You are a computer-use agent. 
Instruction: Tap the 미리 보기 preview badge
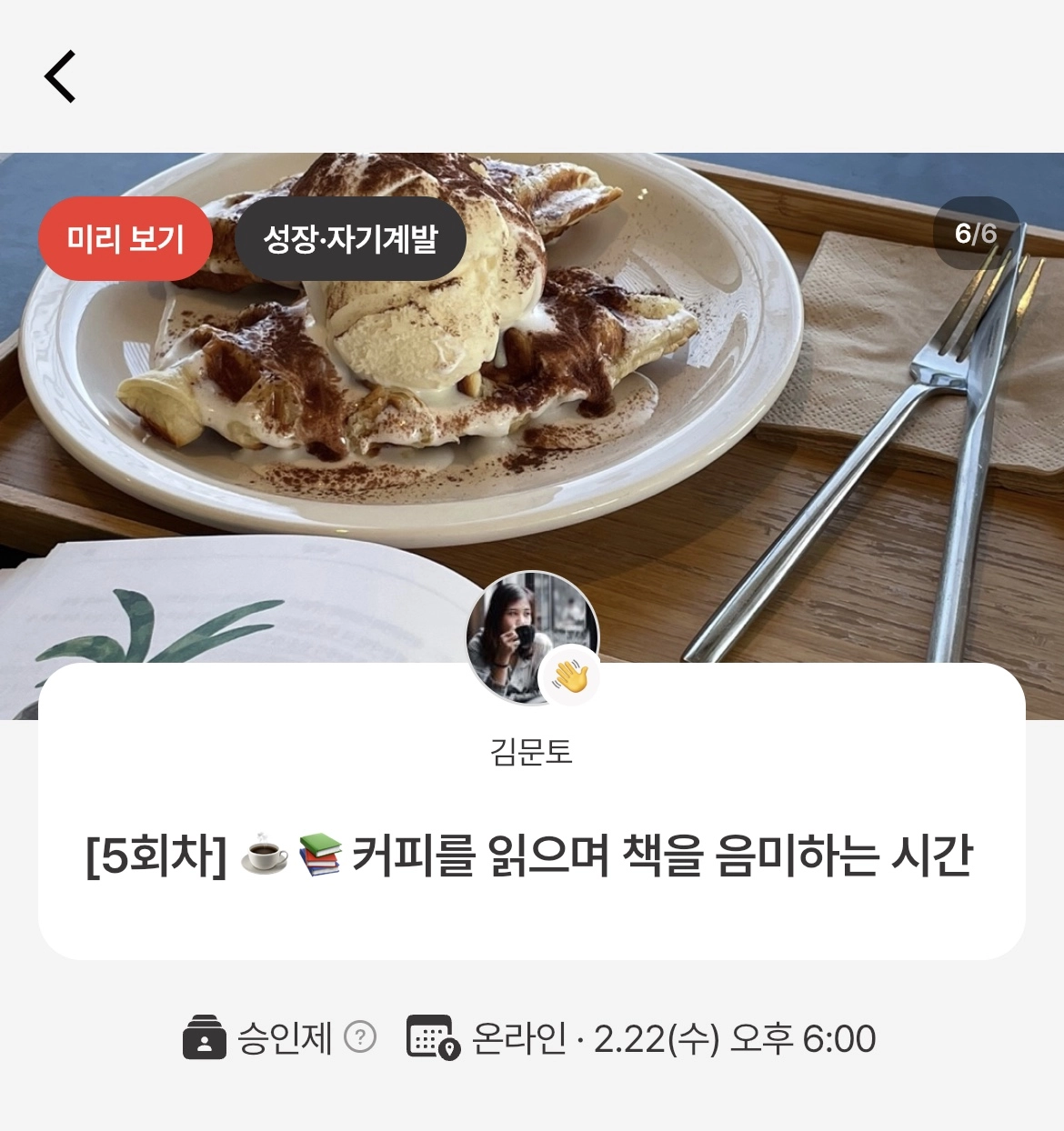[125, 239]
